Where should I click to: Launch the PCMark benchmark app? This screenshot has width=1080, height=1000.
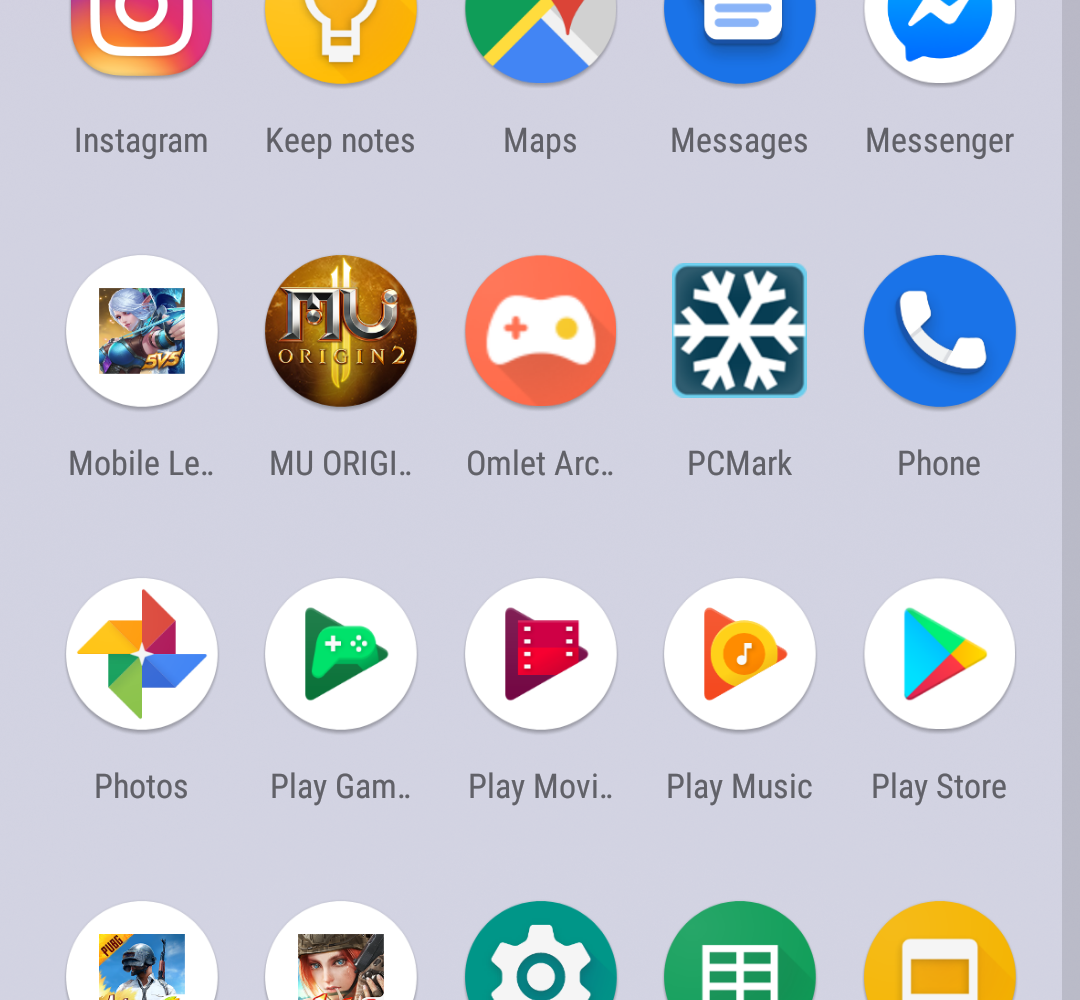click(x=740, y=331)
